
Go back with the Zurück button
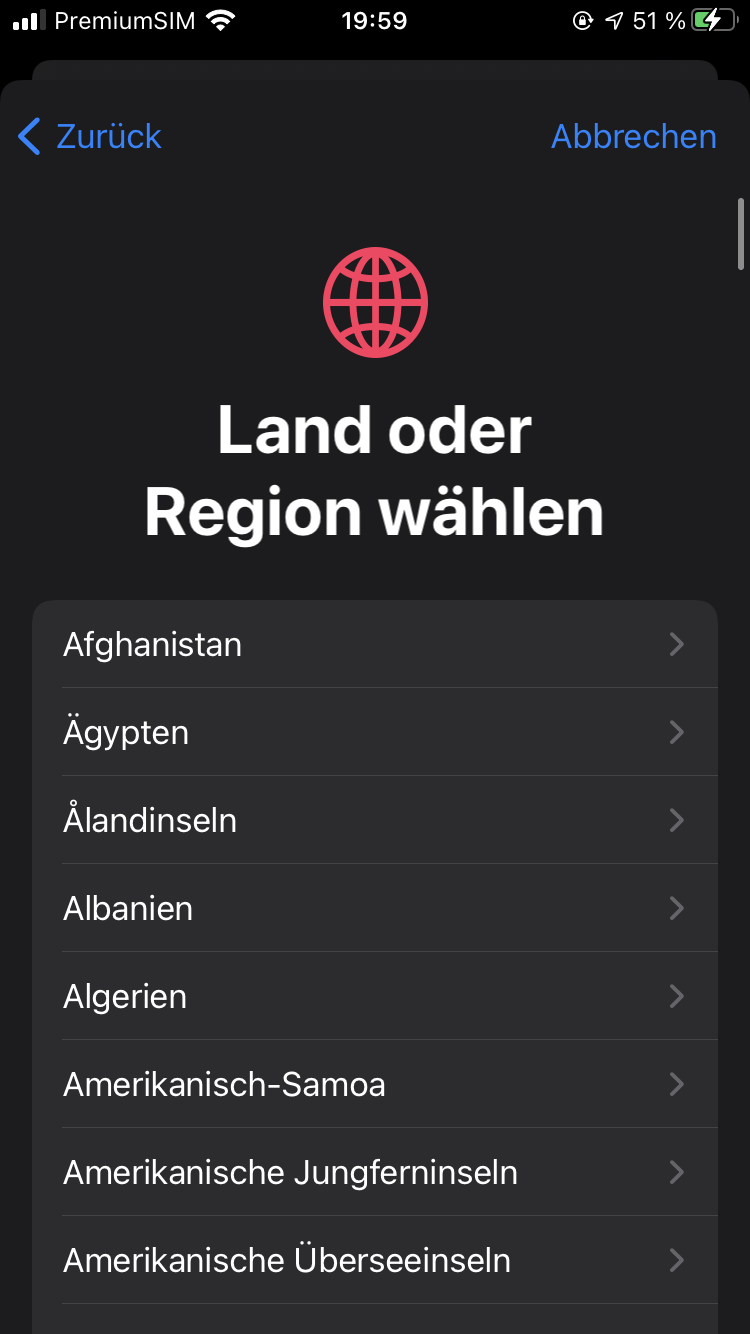click(x=90, y=137)
